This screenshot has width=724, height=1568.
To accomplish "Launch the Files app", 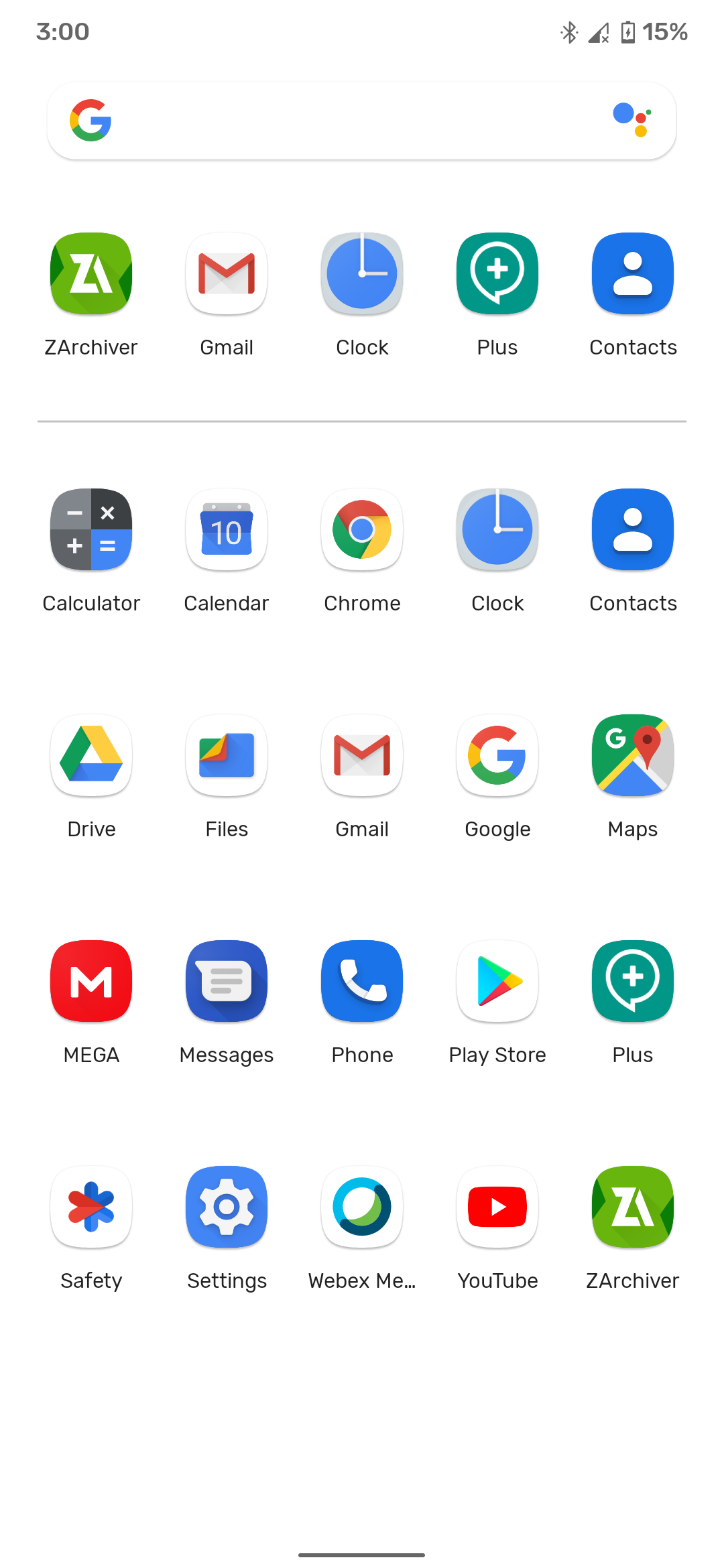I will (227, 755).
